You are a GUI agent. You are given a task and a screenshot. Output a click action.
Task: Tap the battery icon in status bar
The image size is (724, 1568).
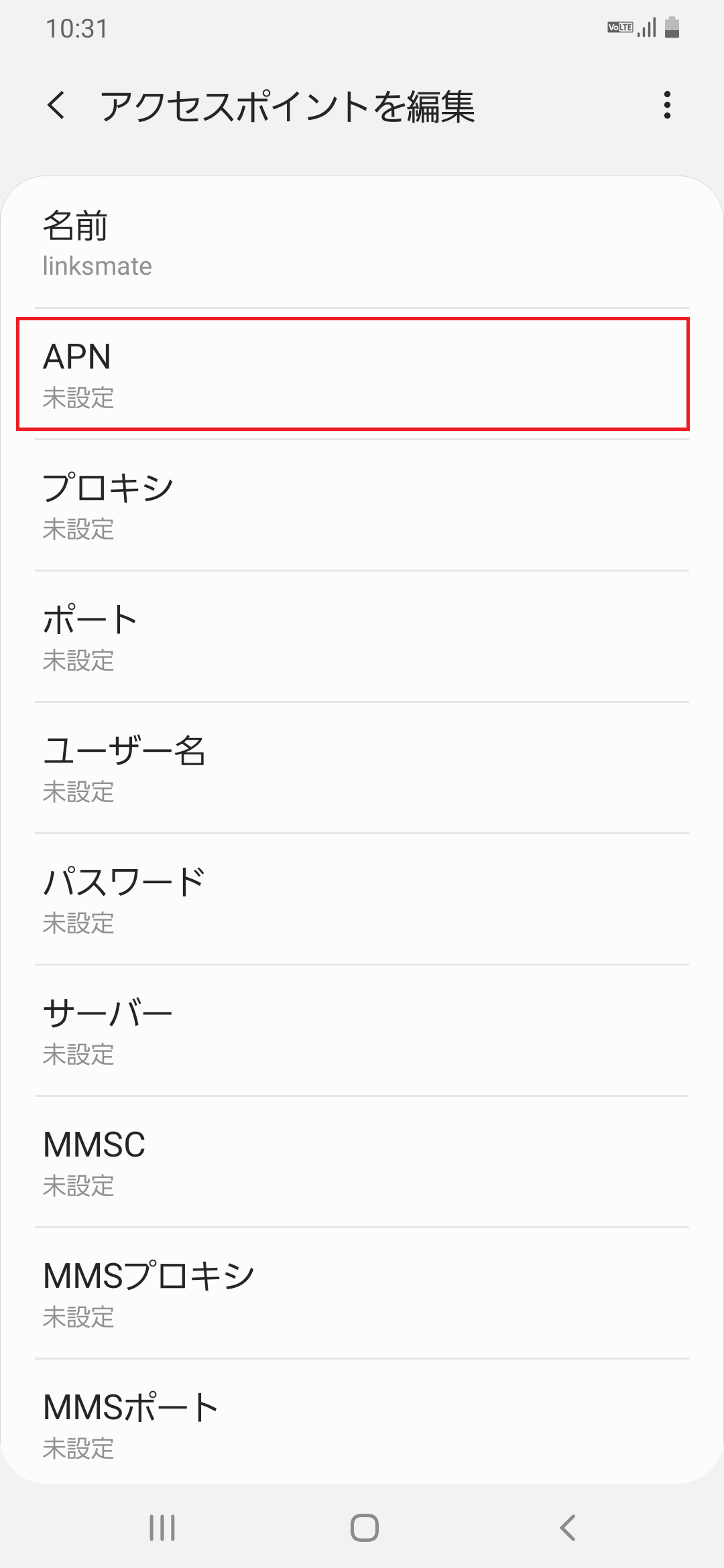click(672, 27)
